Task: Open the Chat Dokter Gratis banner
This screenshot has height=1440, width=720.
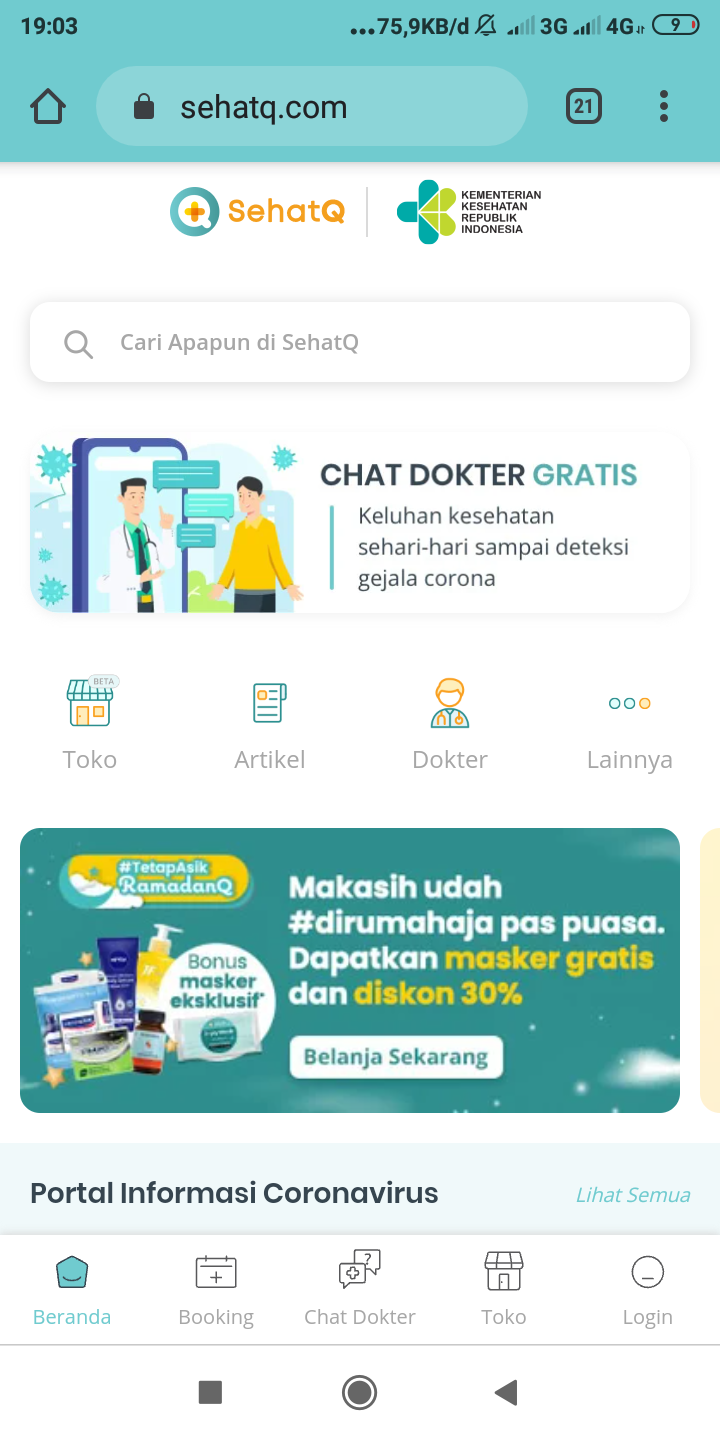Action: pyautogui.click(x=360, y=523)
